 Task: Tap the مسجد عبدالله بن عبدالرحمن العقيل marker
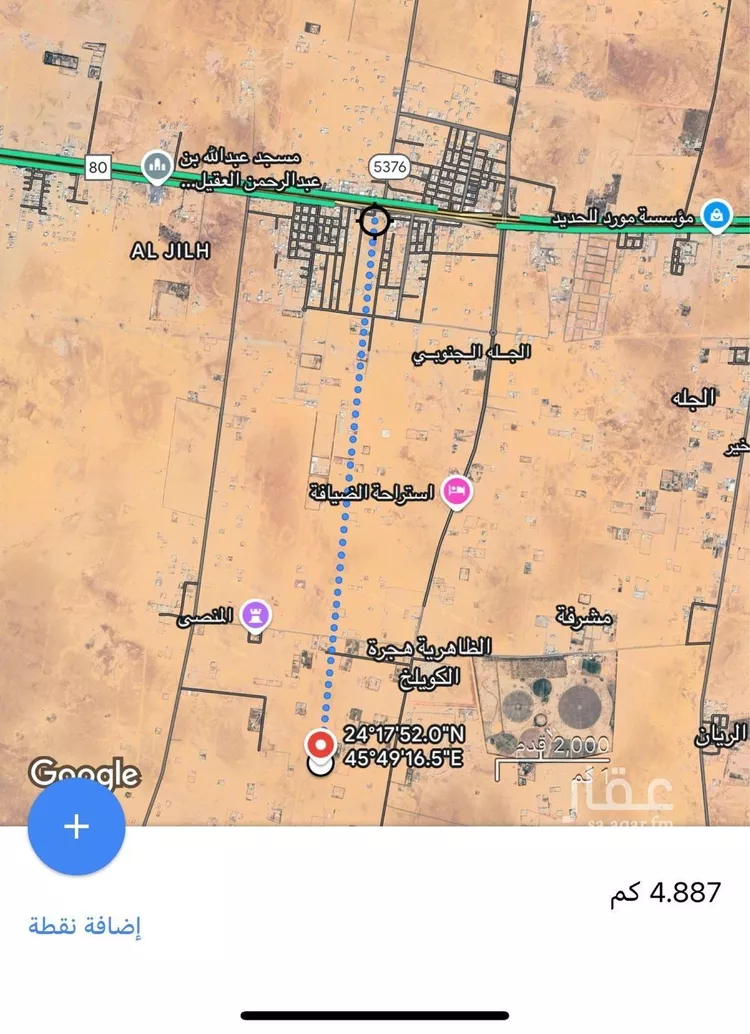(x=155, y=165)
